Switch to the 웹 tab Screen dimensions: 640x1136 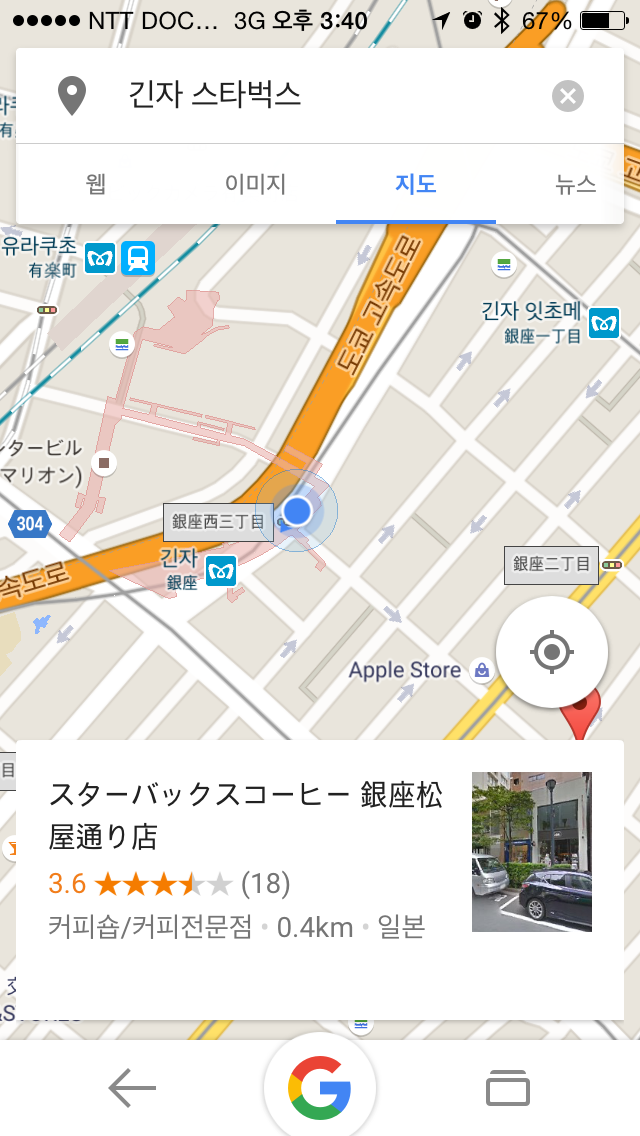96,184
